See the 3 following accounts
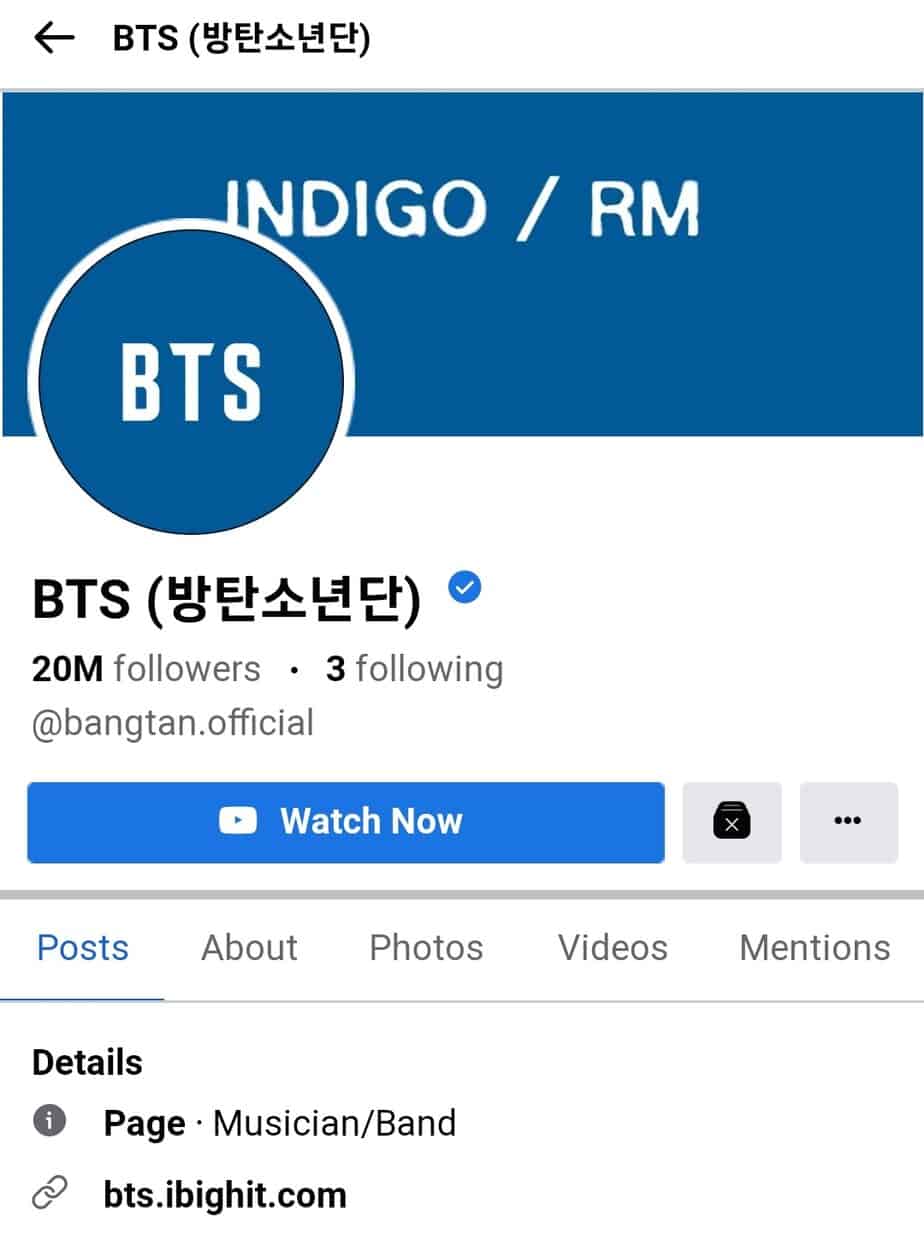924x1234 pixels. coord(414,669)
